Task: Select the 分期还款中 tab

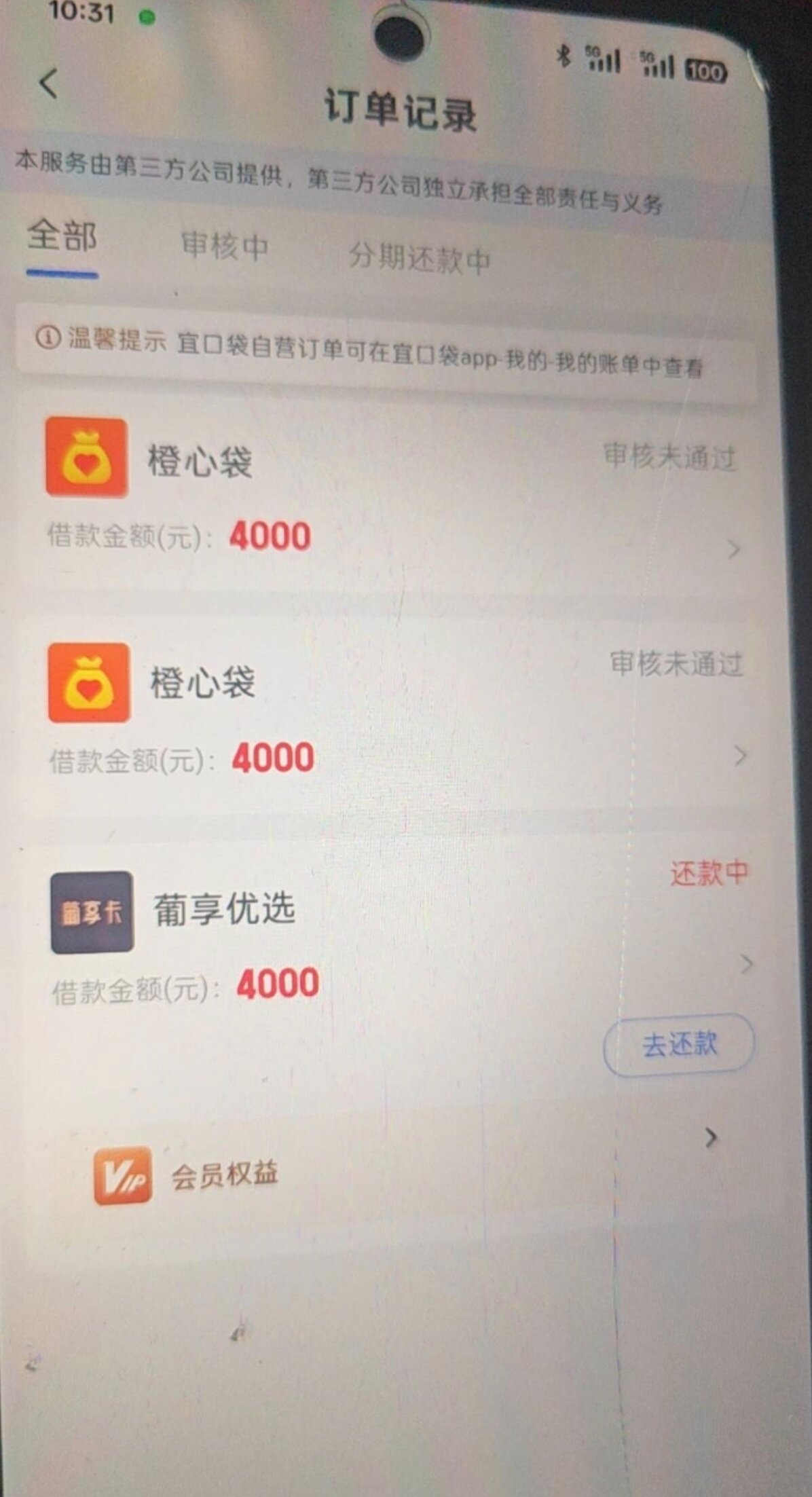Action: pyautogui.click(x=419, y=258)
